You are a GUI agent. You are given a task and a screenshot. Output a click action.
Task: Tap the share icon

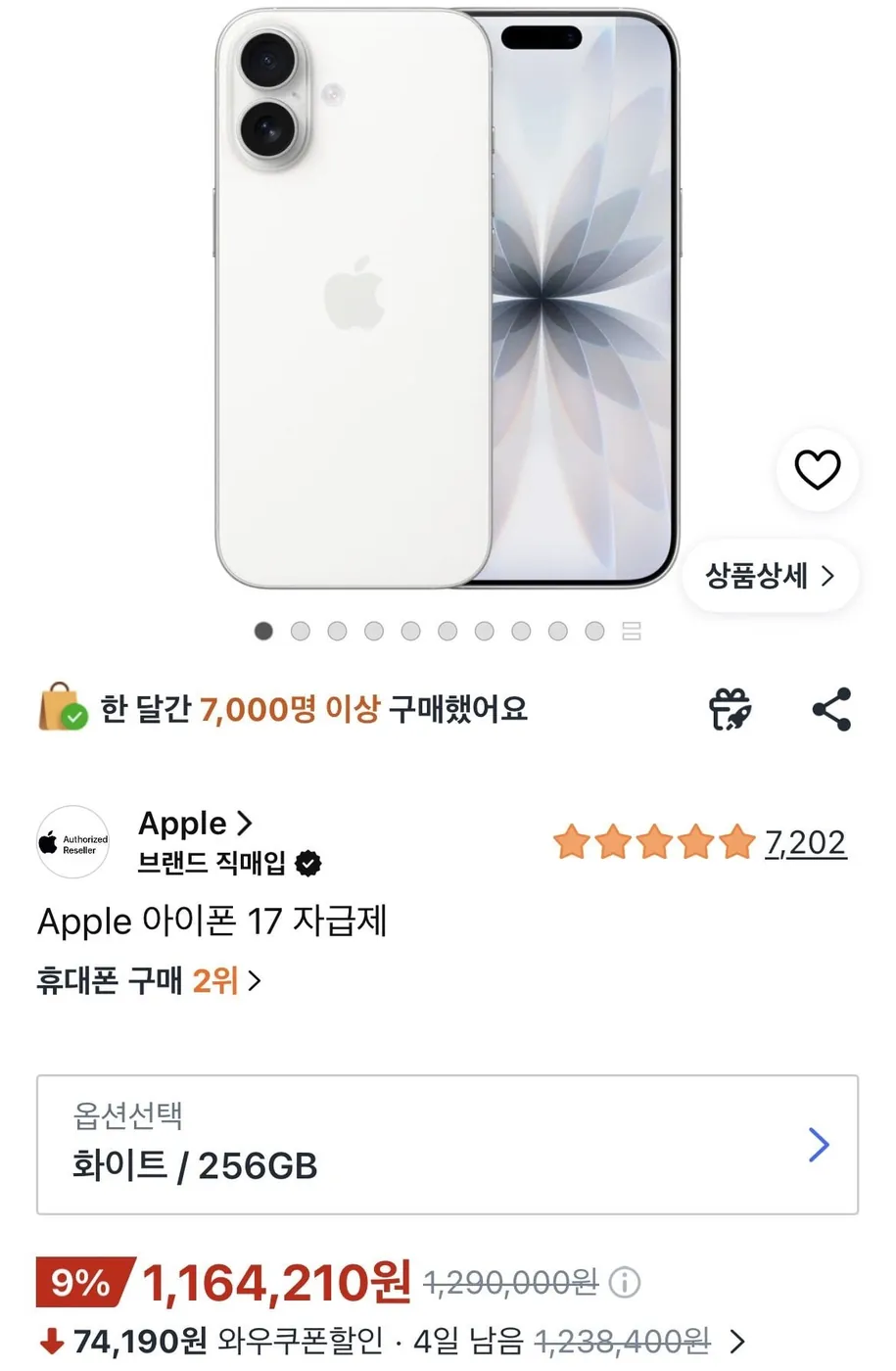(830, 709)
